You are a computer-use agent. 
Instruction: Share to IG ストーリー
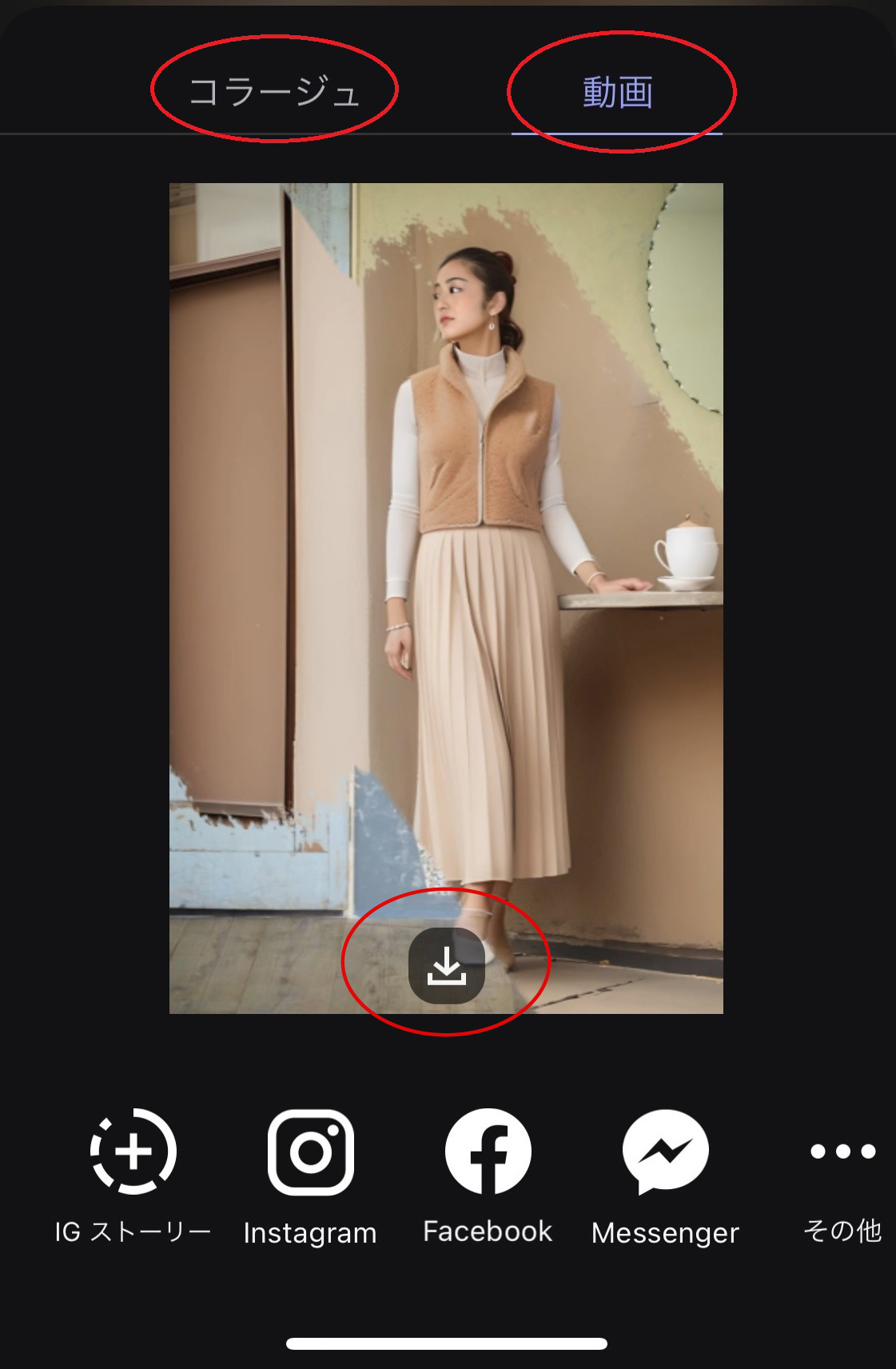pyautogui.click(x=133, y=1152)
